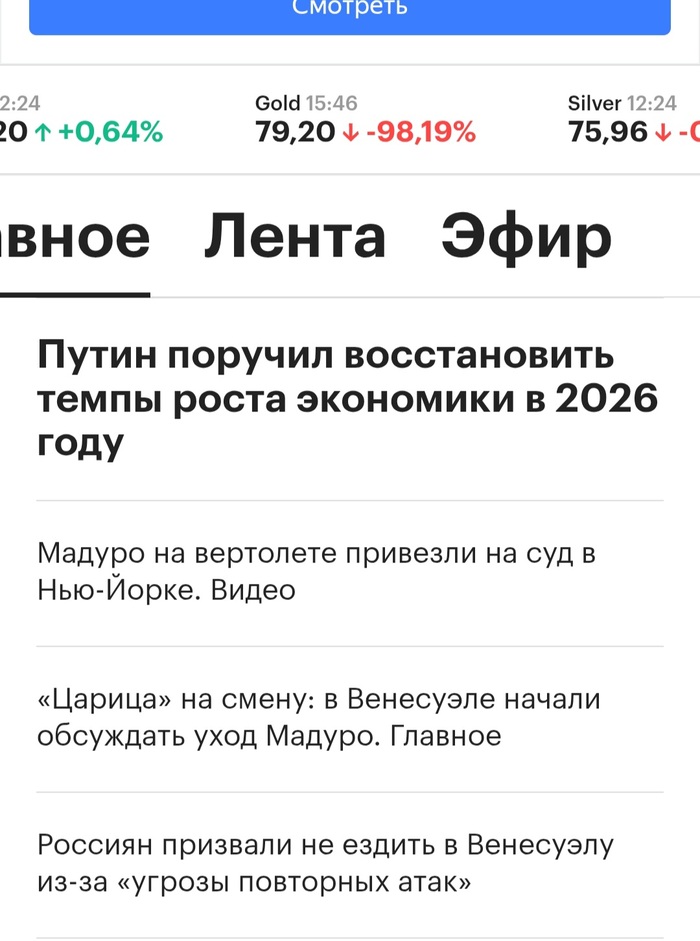This screenshot has width=700, height=941.
Task: Open the «Царица» на смену article
Action: [318, 718]
